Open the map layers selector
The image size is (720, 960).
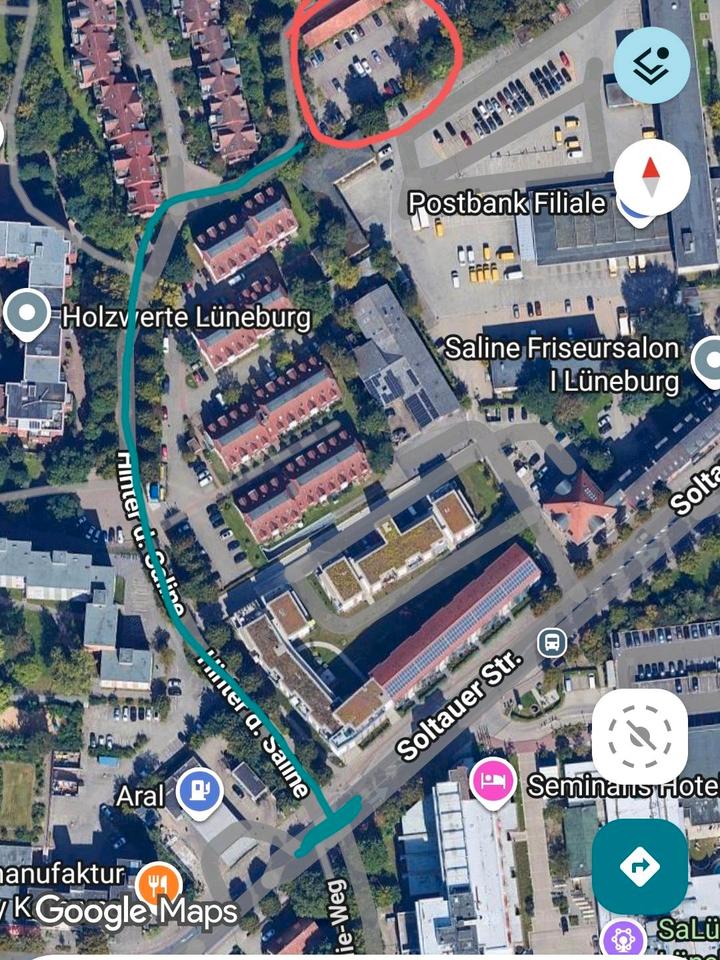(x=651, y=63)
